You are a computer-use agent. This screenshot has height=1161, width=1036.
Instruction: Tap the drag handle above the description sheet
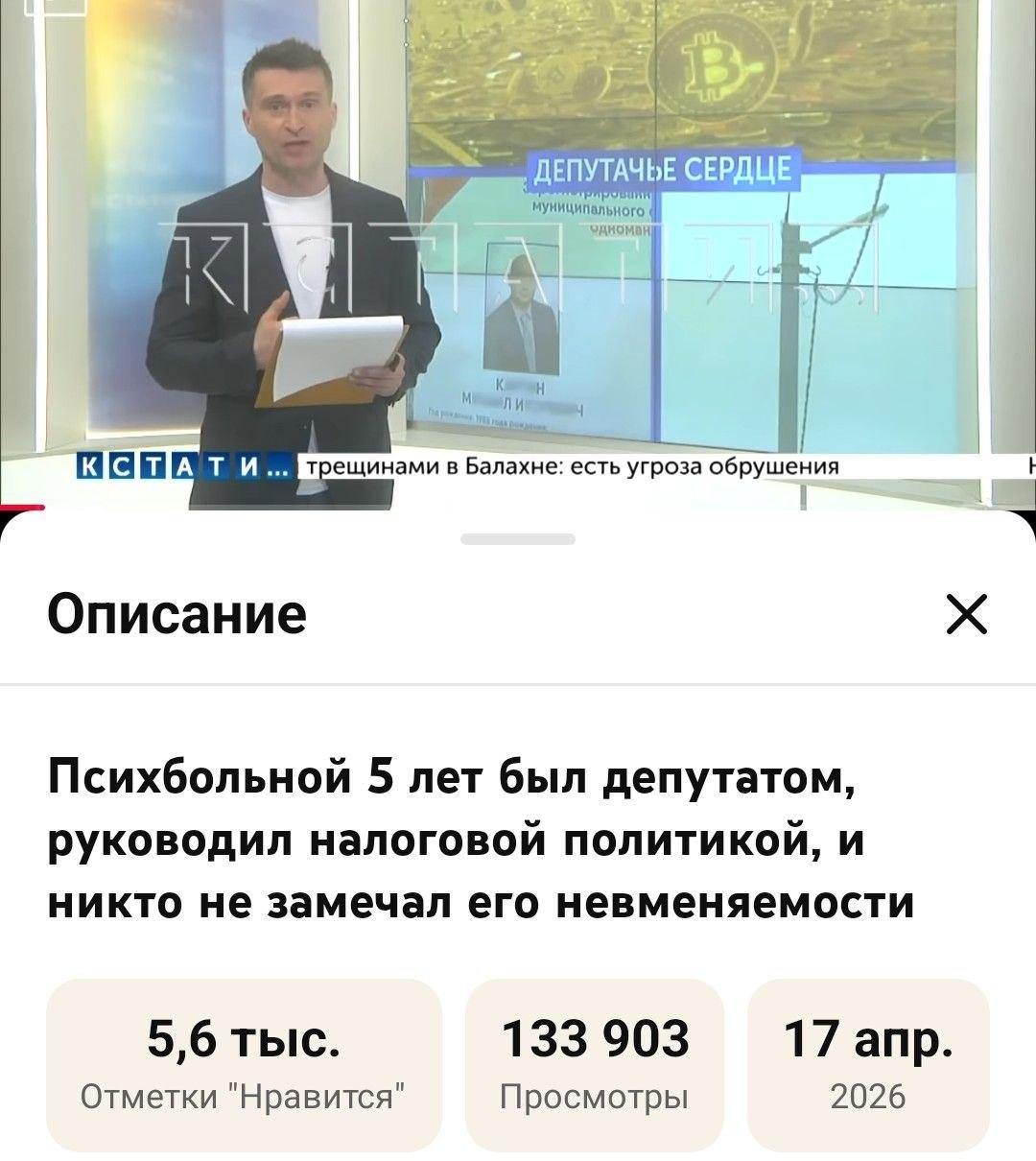[x=518, y=540]
